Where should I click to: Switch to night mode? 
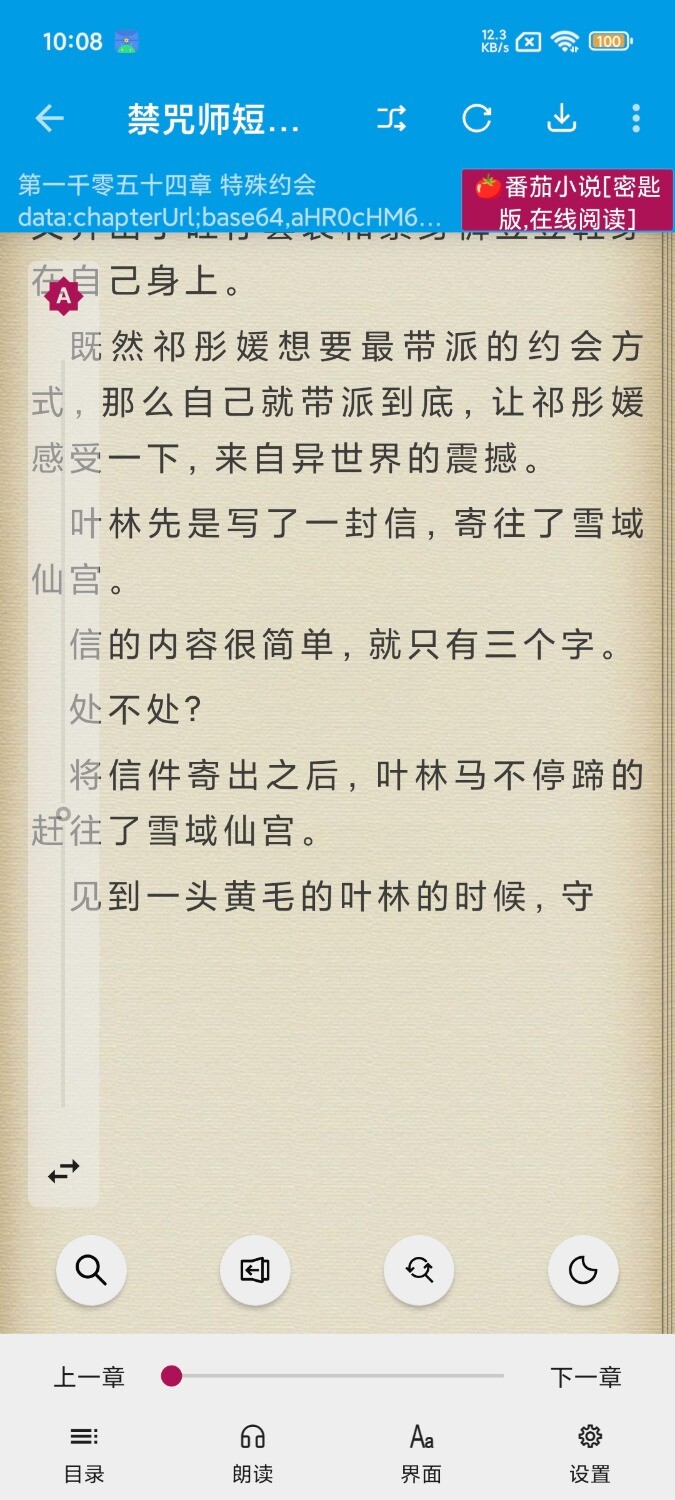coord(583,1270)
